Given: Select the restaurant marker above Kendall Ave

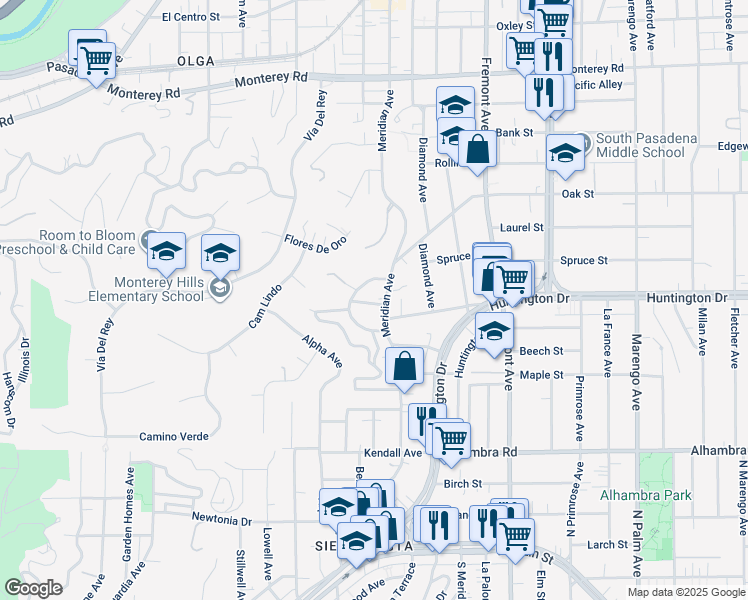Looking at the screenshot, I should tap(427, 419).
